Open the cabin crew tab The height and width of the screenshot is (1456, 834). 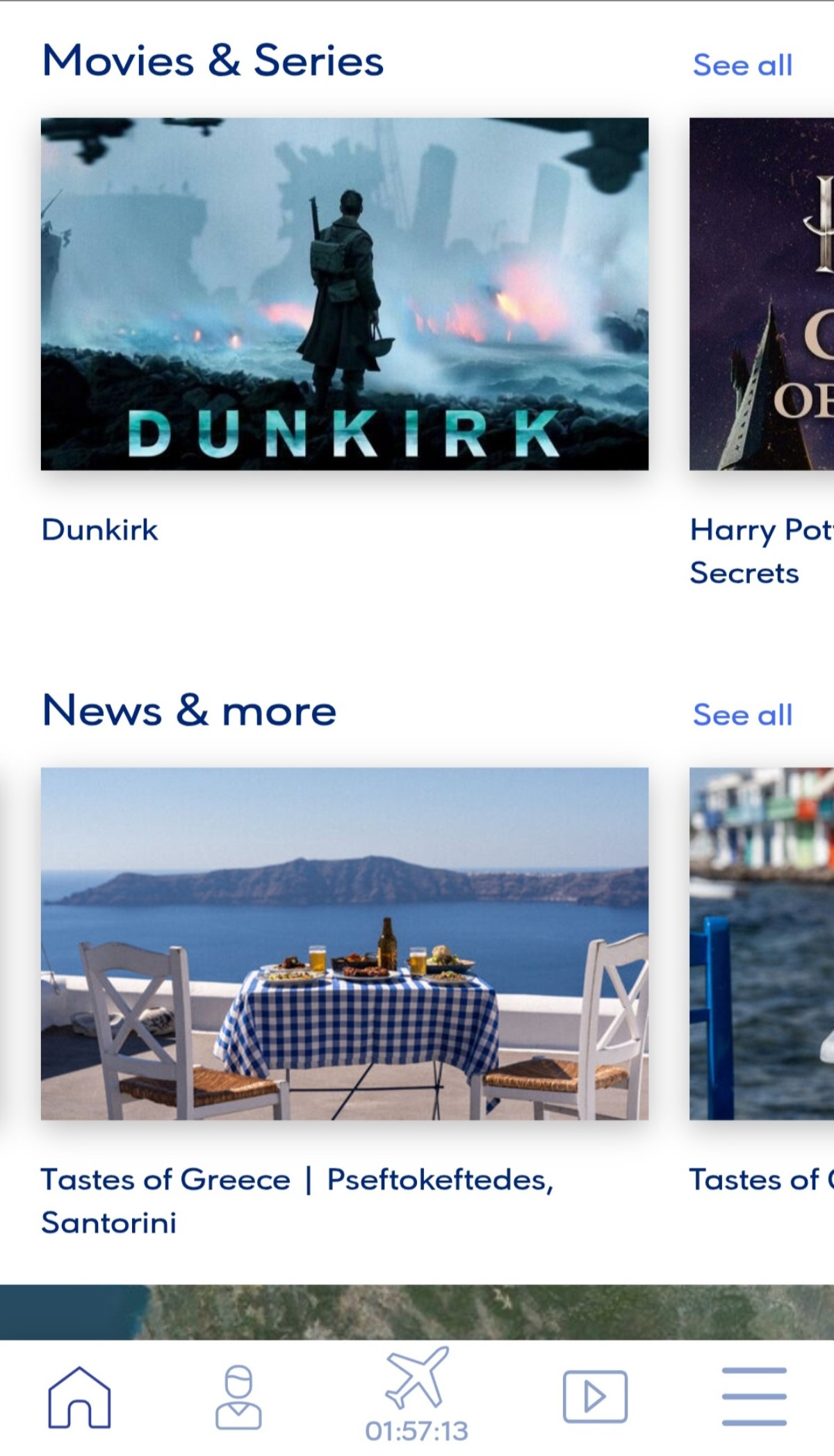click(238, 1397)
